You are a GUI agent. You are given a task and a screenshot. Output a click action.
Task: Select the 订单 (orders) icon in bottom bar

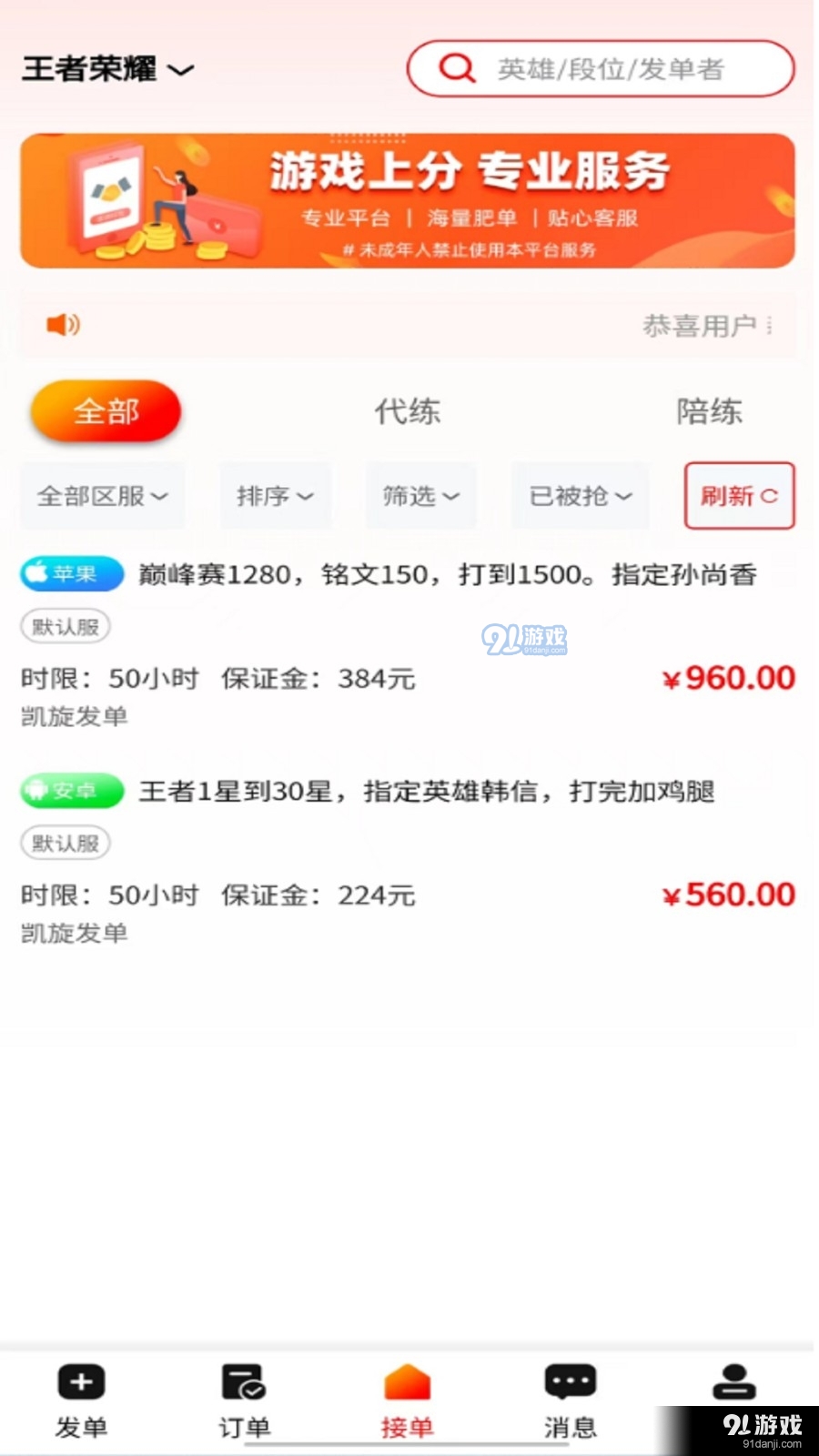(244, 1383)
